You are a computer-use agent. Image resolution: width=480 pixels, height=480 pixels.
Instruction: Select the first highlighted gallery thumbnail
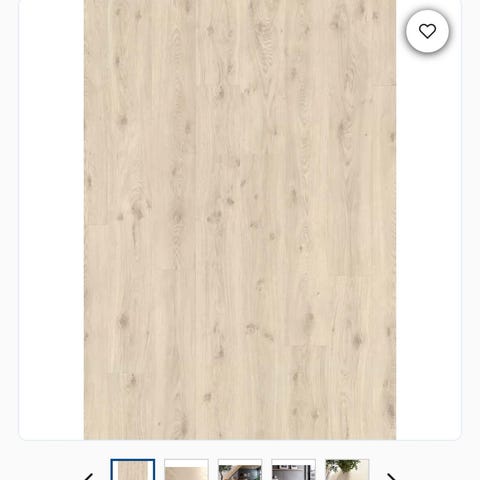pyautogui.click(x=133, y=470)
